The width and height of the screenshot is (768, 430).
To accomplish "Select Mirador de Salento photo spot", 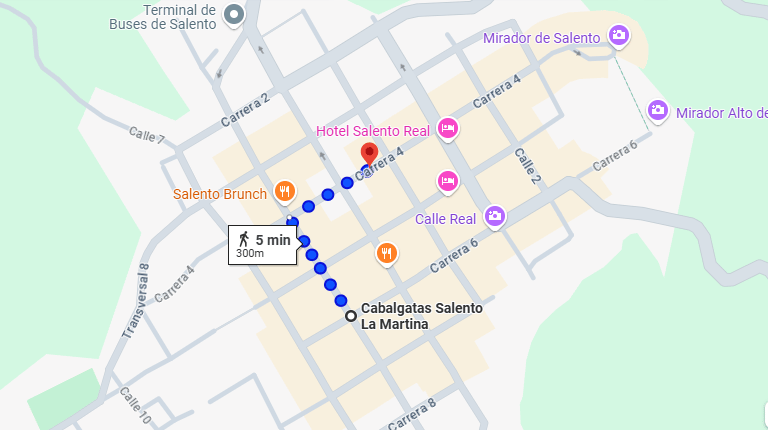I will point(619,37).
